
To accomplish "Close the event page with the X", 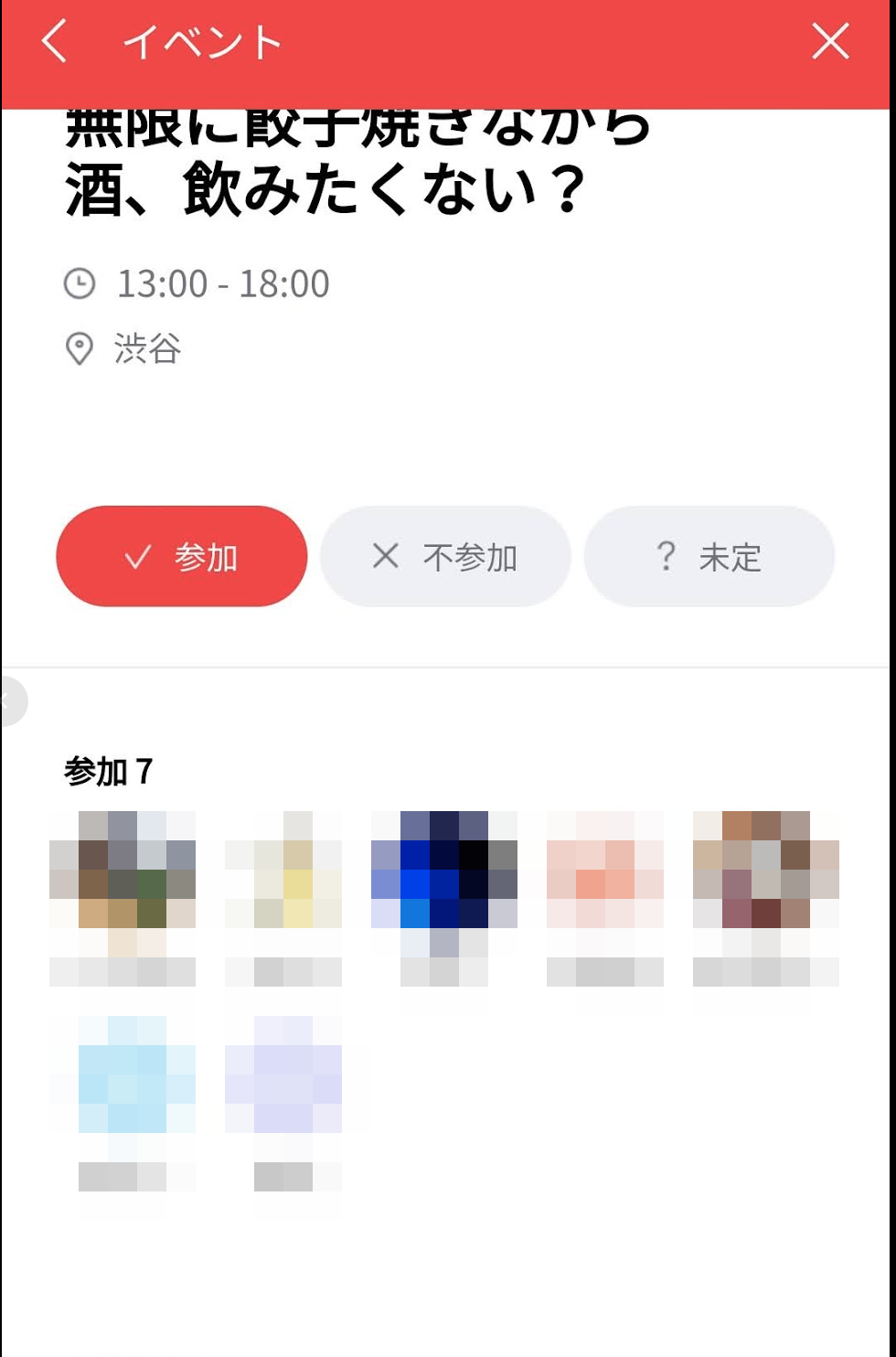I will point(829,42).
